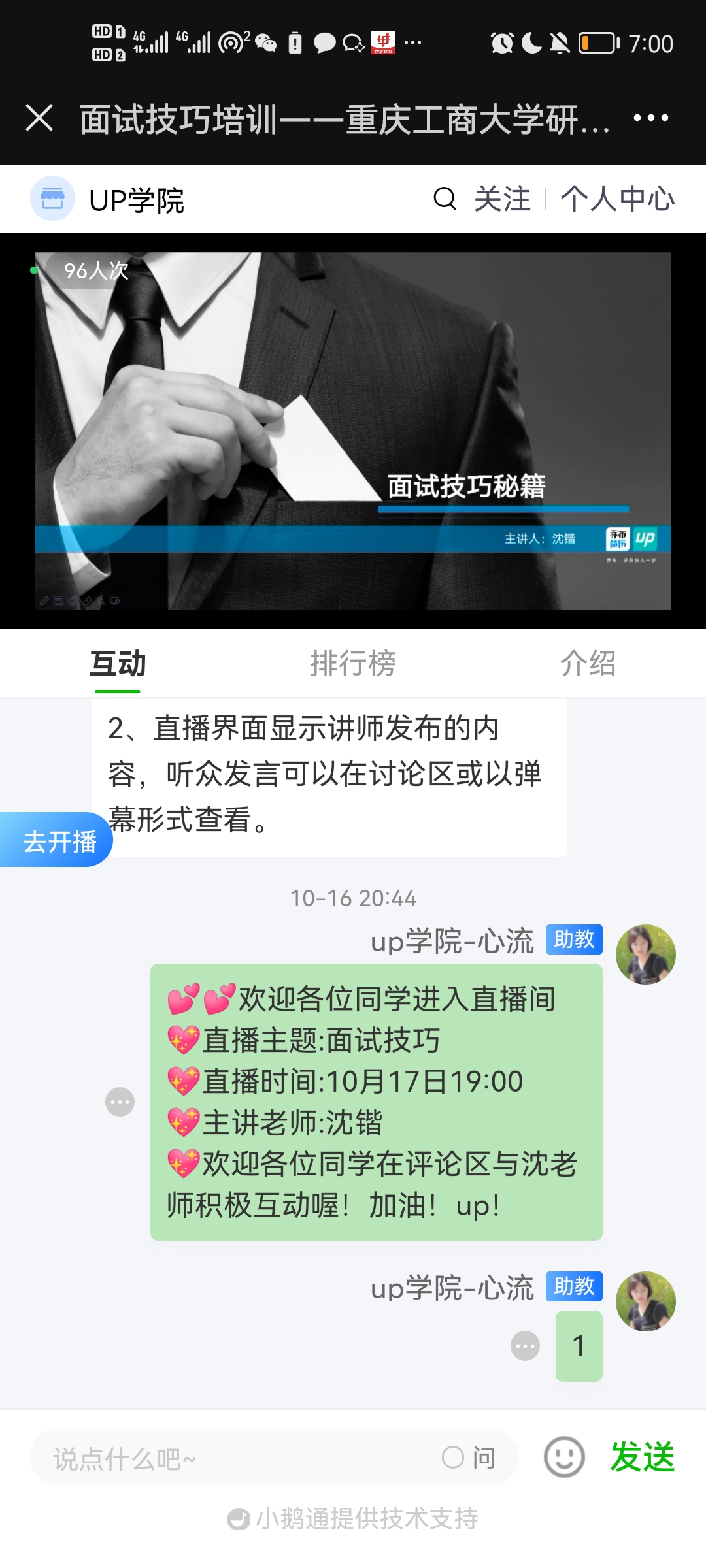Switch to the 介绍 tab
Image resolution: width=706 pixels, height=1568 pixels.
[x=588, y=664]
